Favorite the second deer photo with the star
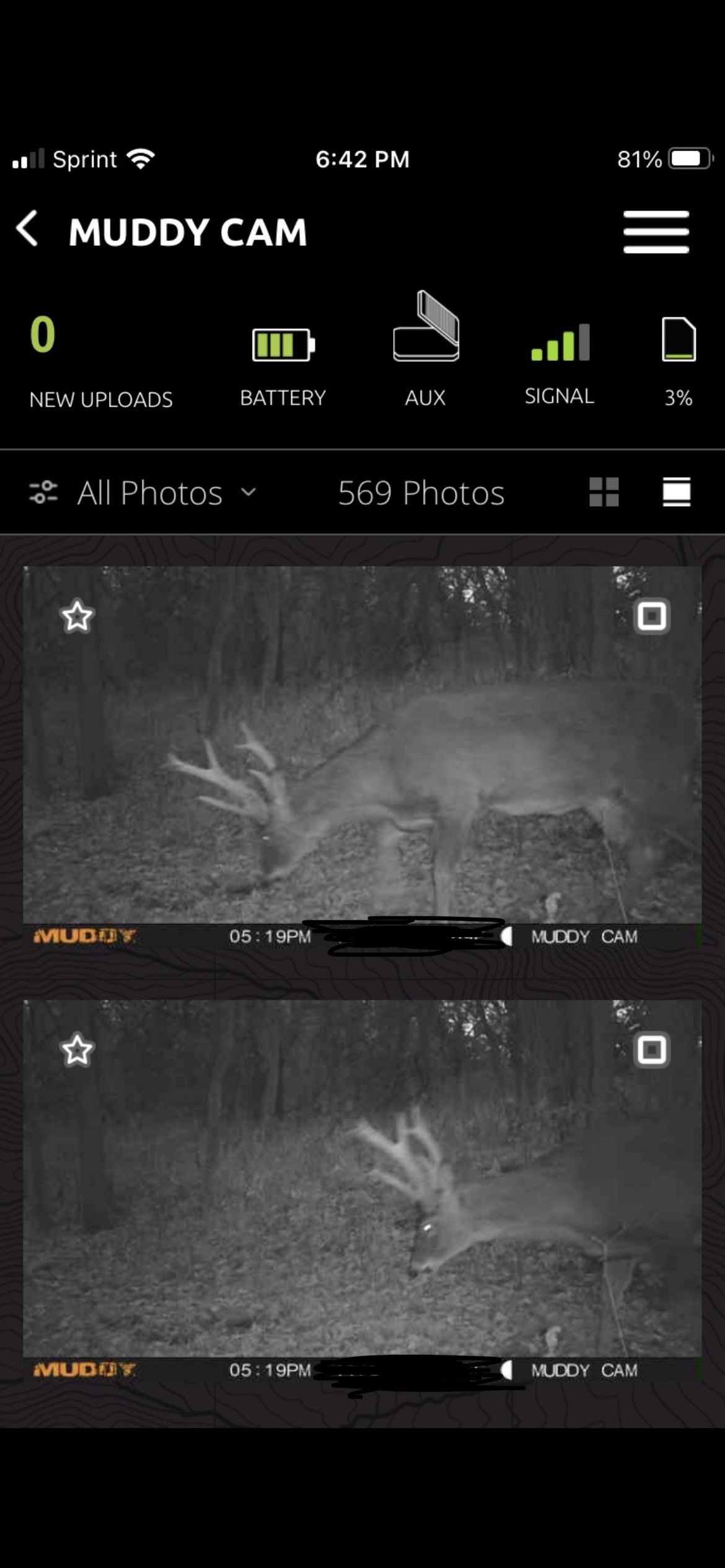The image size is (725, 1568). [77, 1050]
